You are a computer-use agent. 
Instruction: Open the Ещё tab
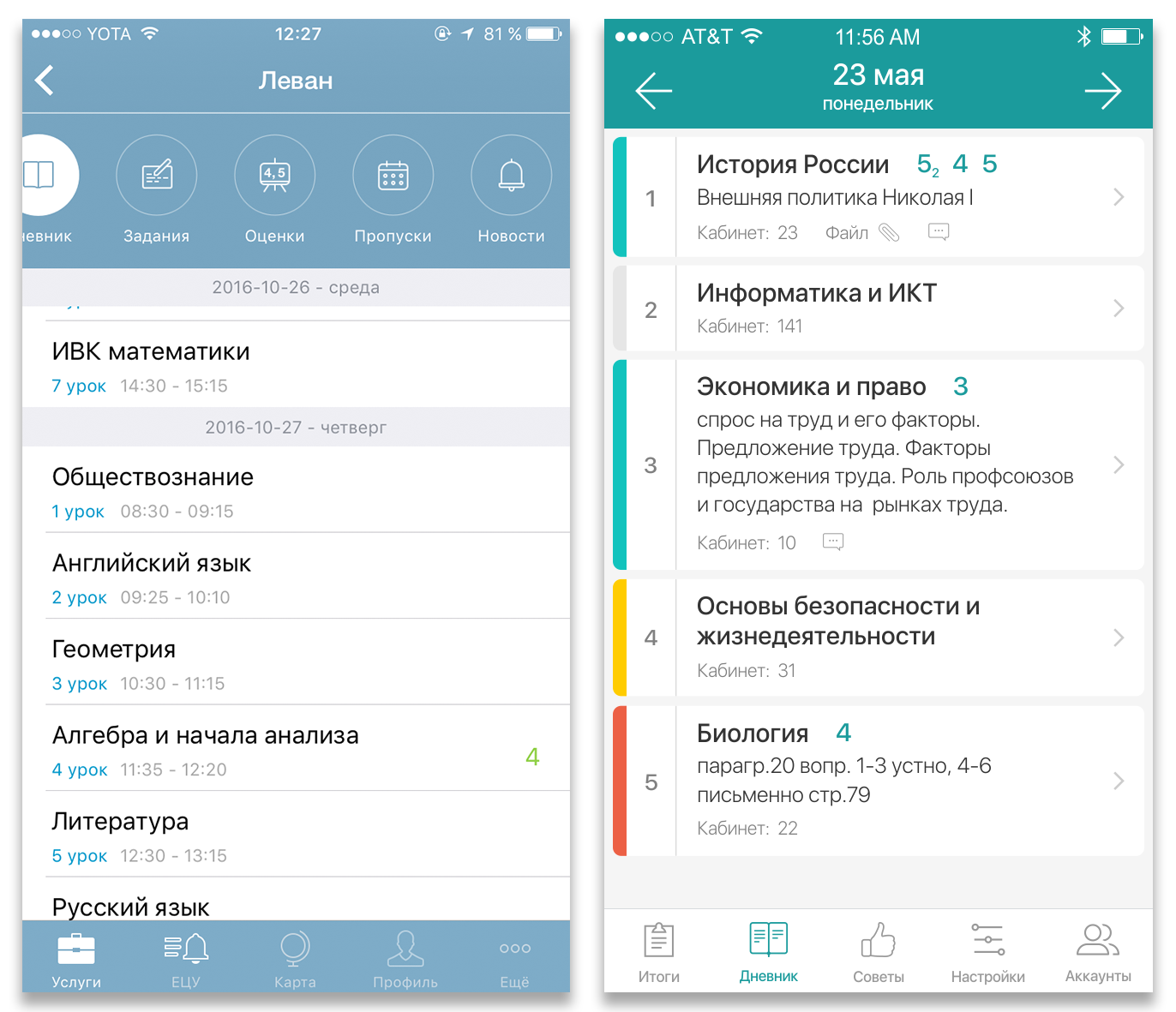[x=514, y=958]
